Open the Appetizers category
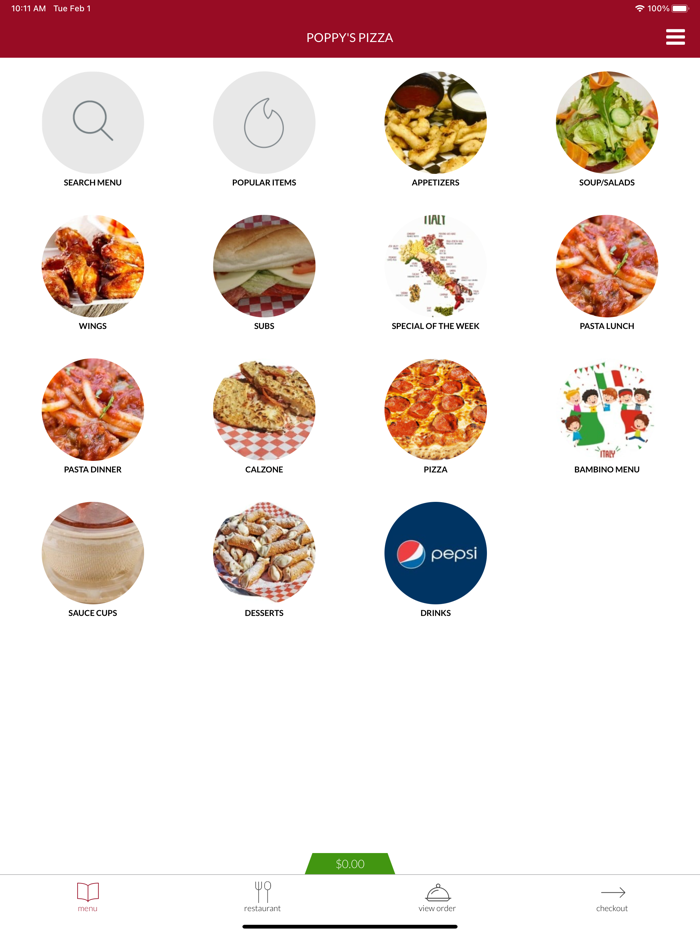This screenshot has height=934, width=700. (x=435, y=123)
